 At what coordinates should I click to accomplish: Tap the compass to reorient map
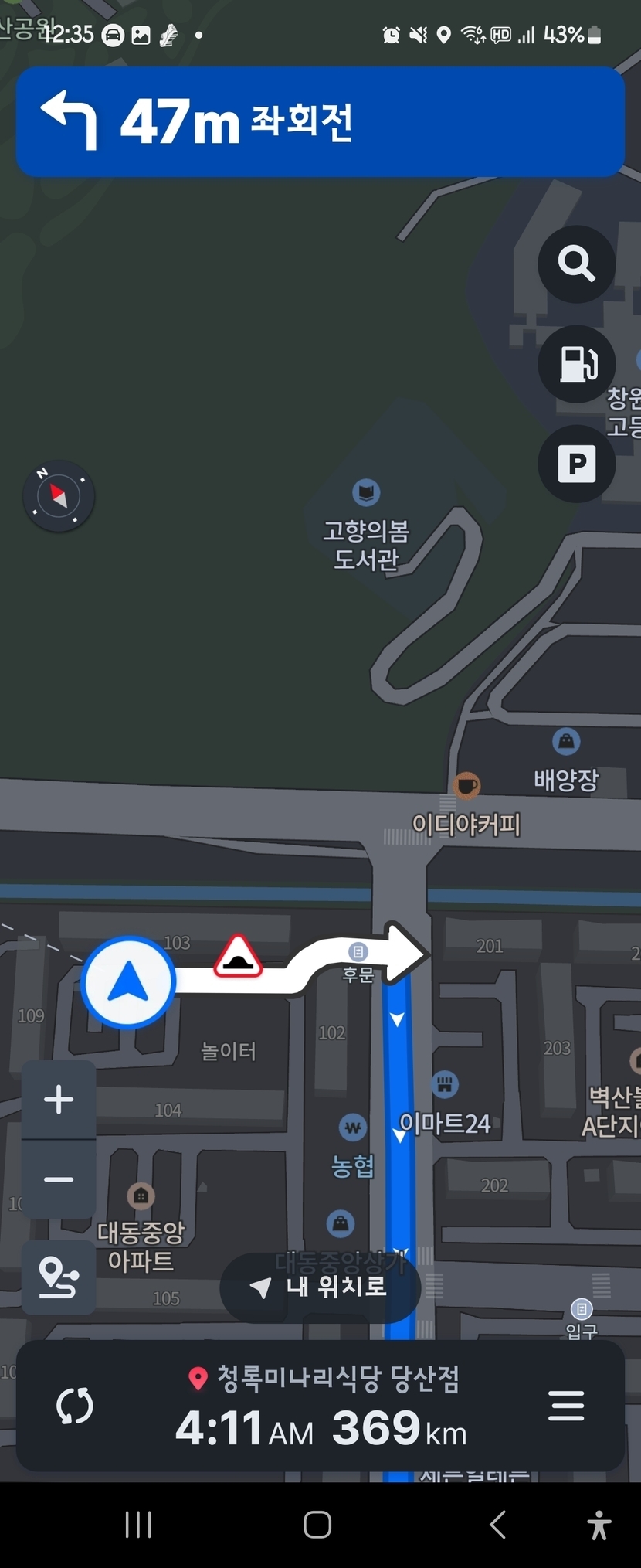(59, 496)
